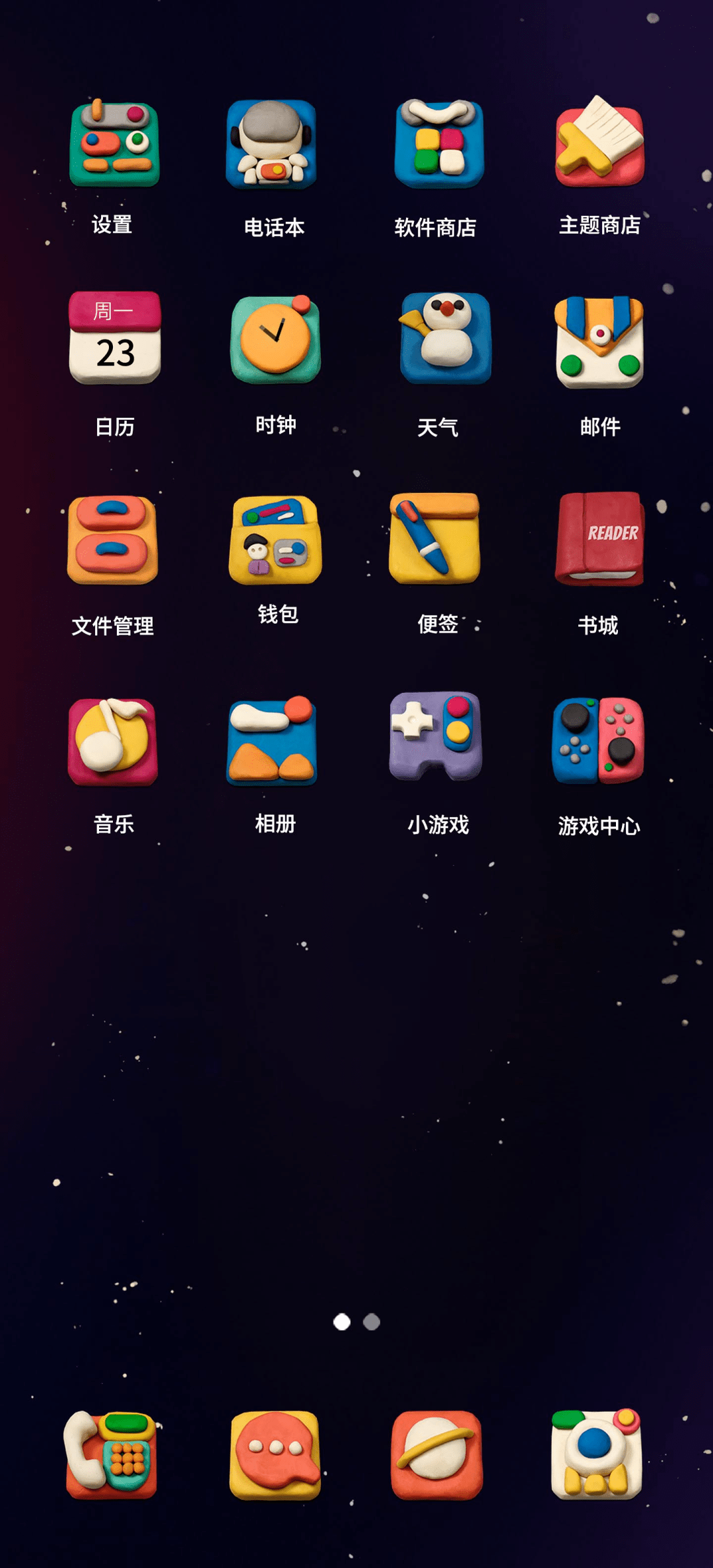
Task: Open the camera from the dock
Action: click(x=597, y=1453)
